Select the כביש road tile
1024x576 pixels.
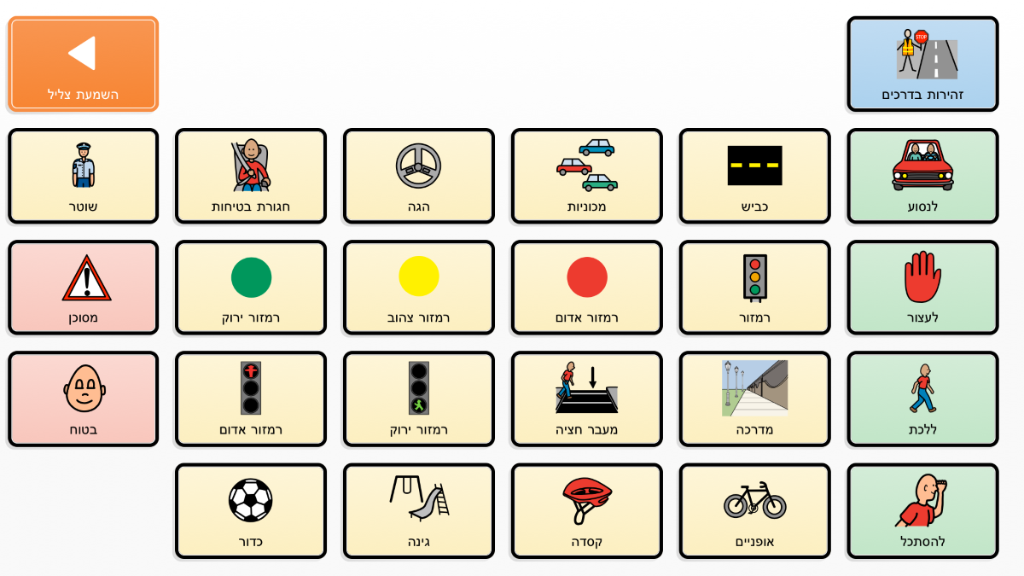coord(754,176)
